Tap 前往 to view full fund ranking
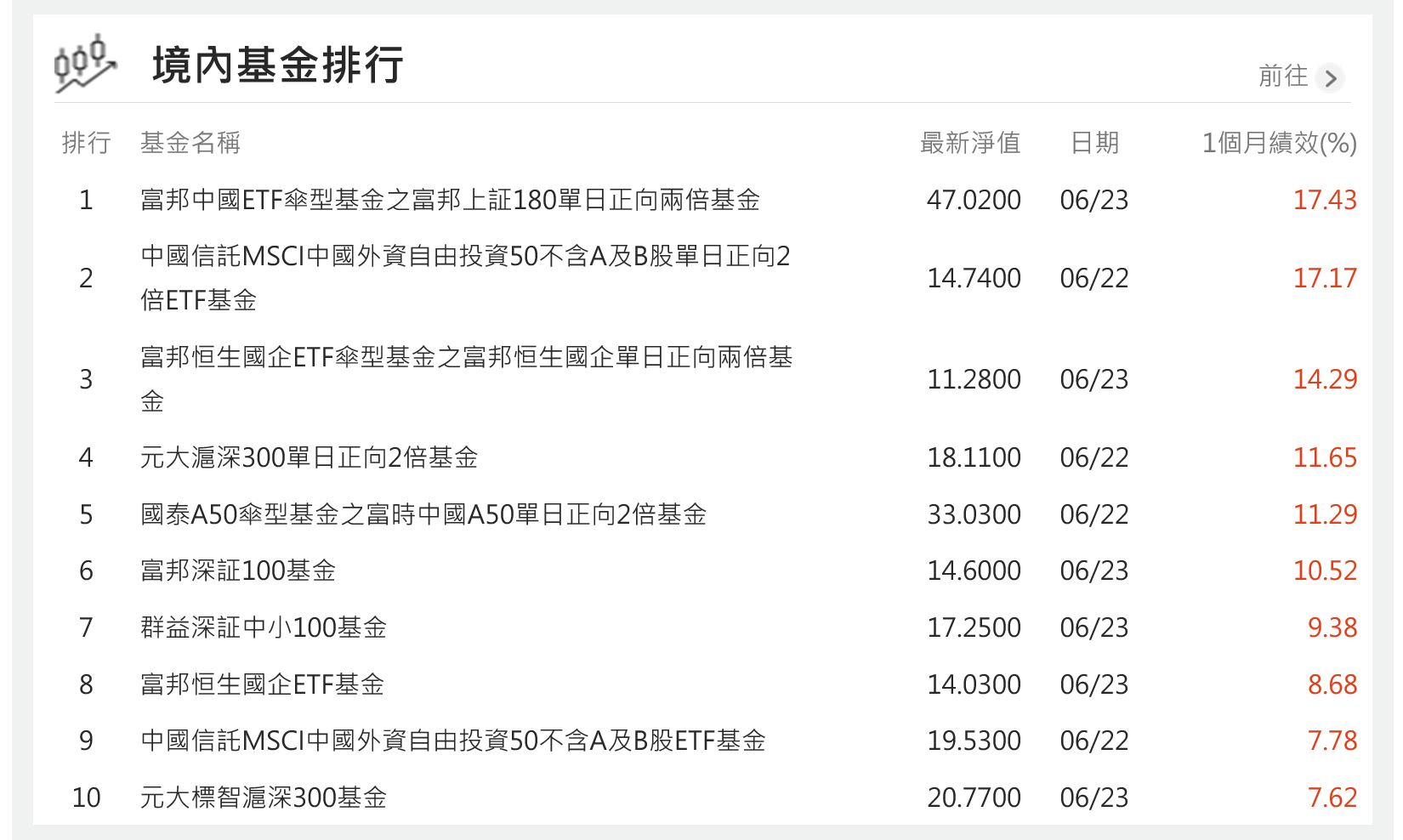The image size is (1403, 840). point(1300,77)
